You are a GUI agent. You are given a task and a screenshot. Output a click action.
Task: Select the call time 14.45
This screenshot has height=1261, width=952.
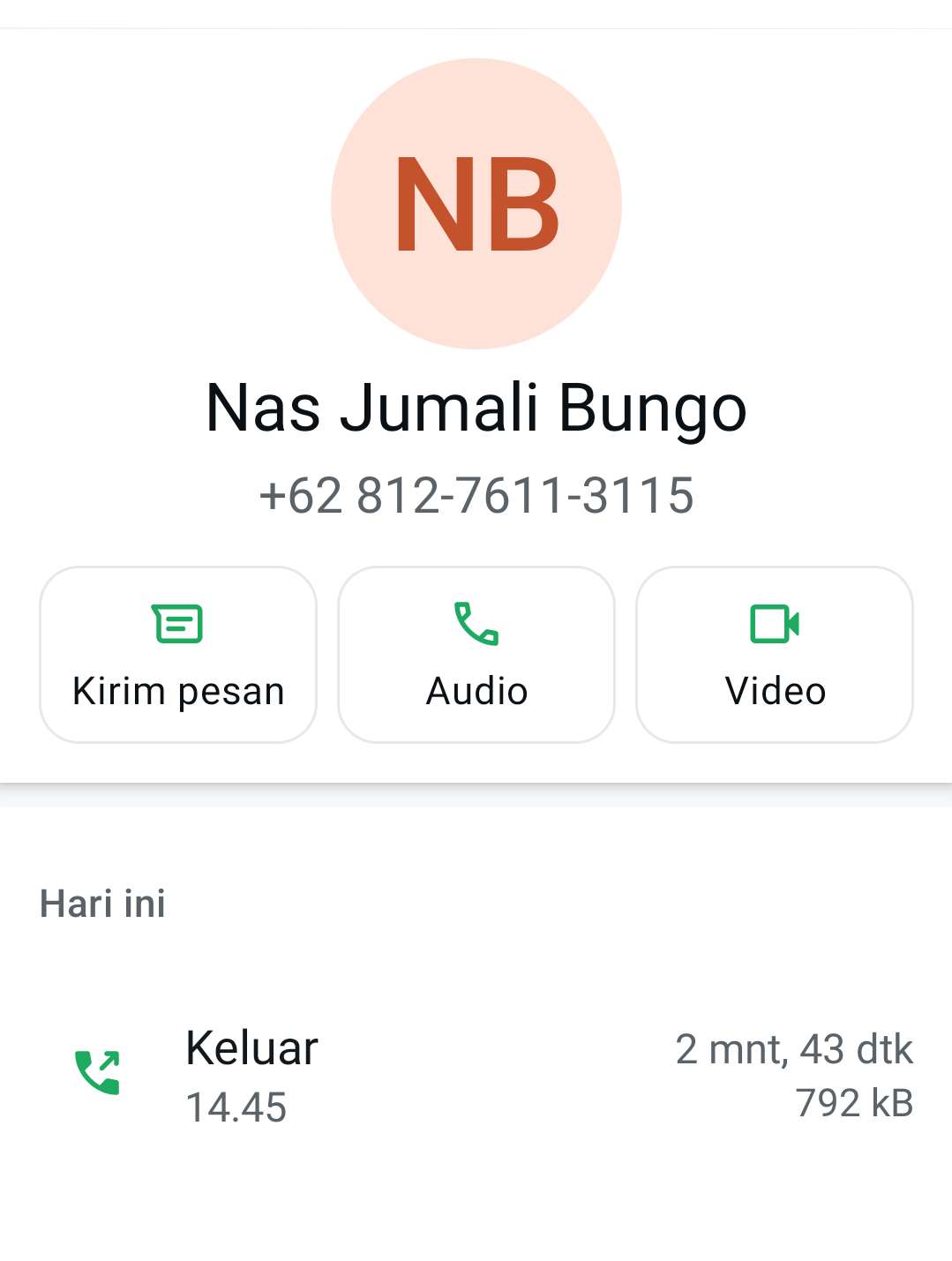(235, 1107)
